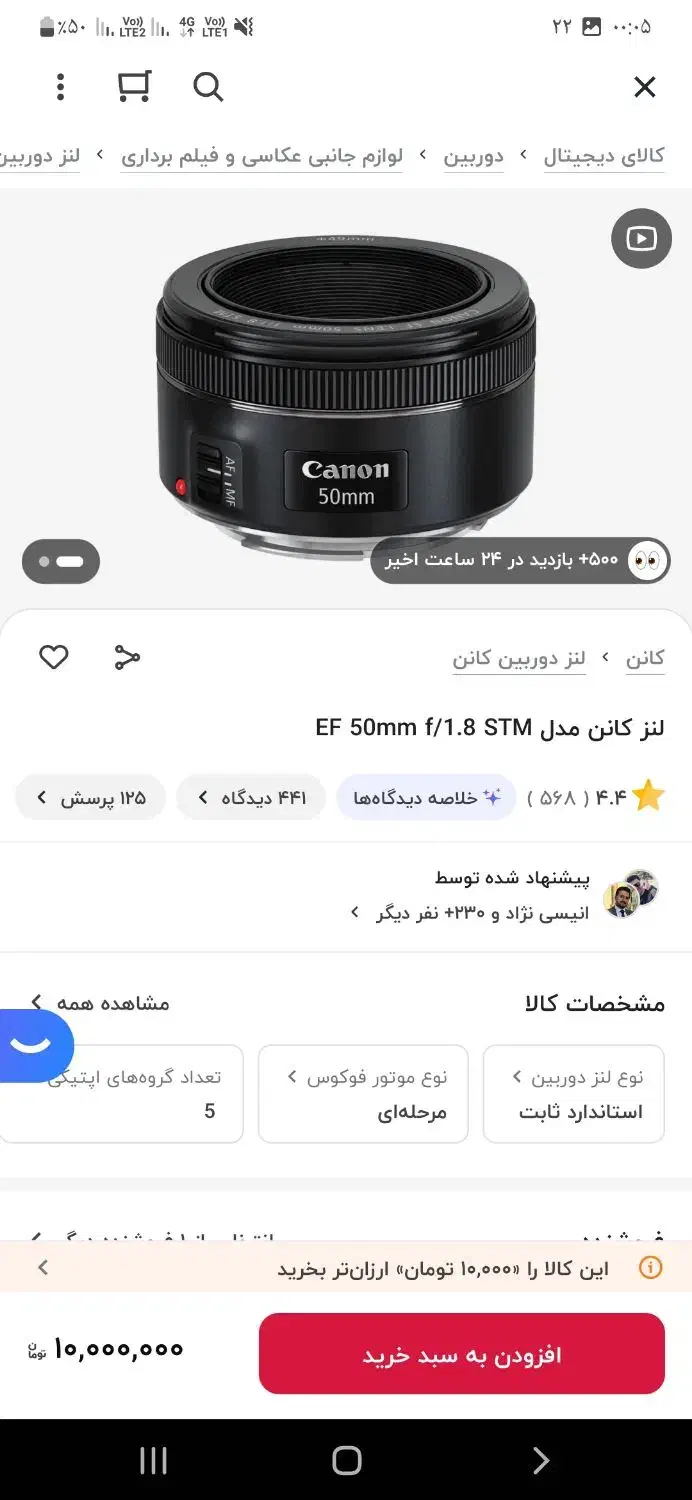This screenshot has width=692, height=1500.
Task: Close the product page with X
Action: [645, 88]
